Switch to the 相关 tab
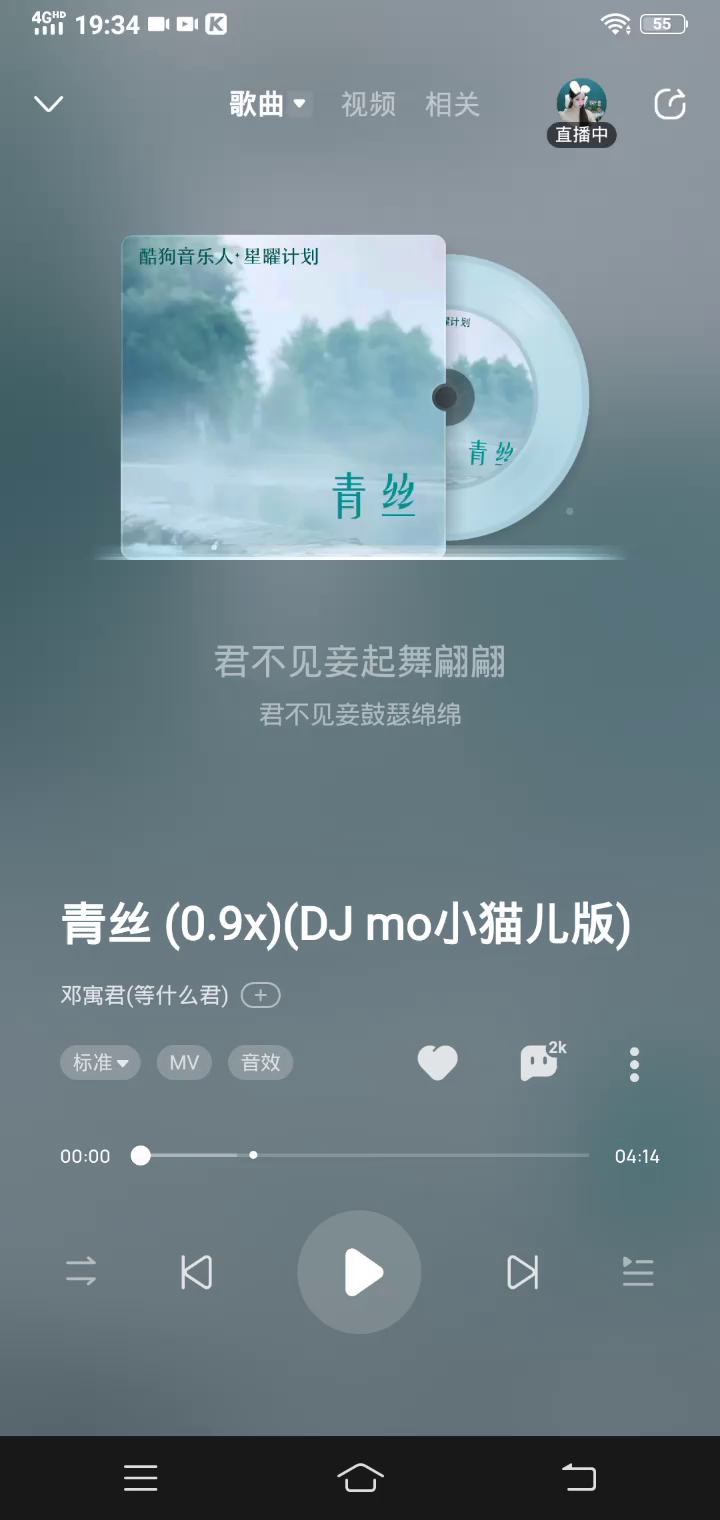 [x=452, y=104]
